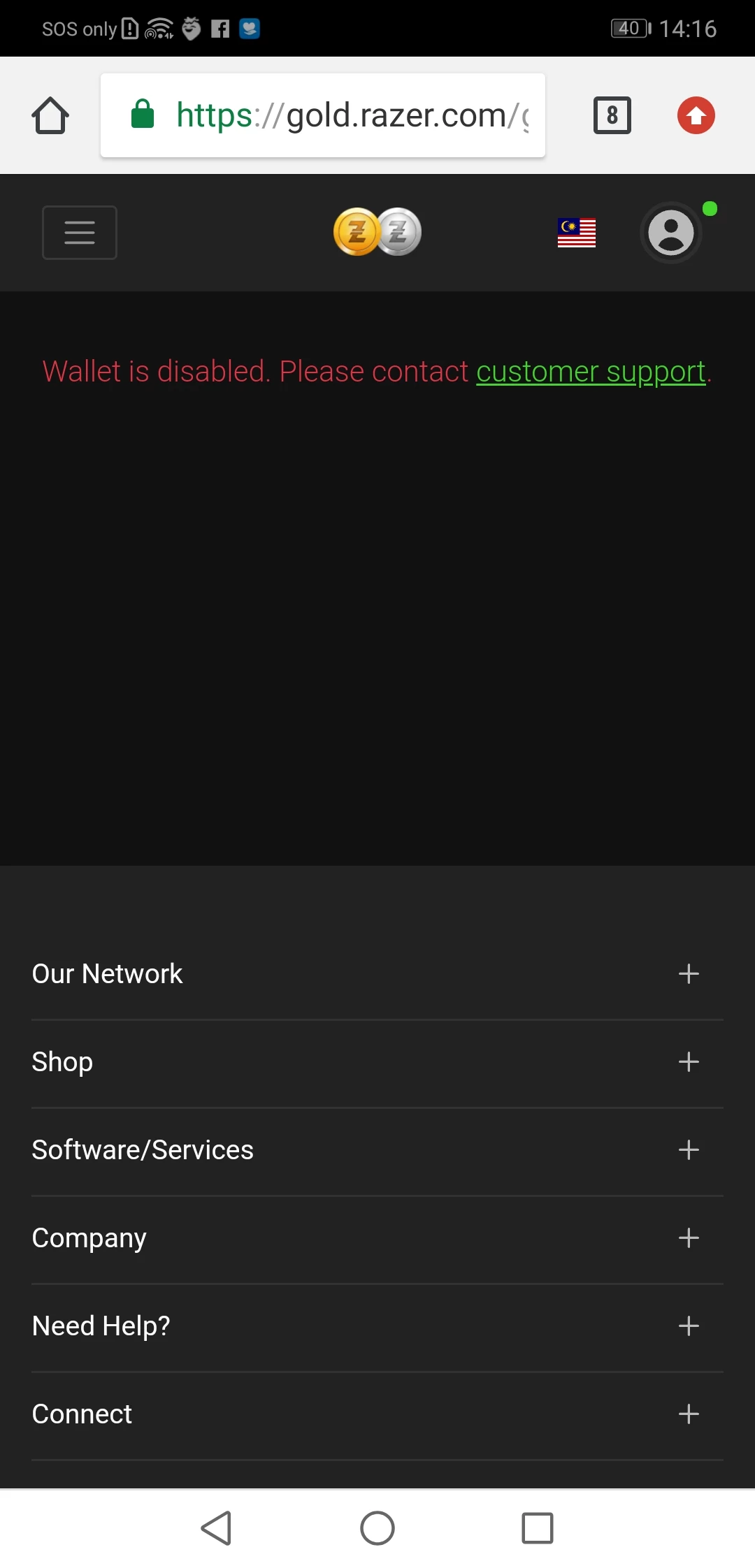Expand the Company section
Viewport: 755px width, 1568px height.
[689, 1238]
